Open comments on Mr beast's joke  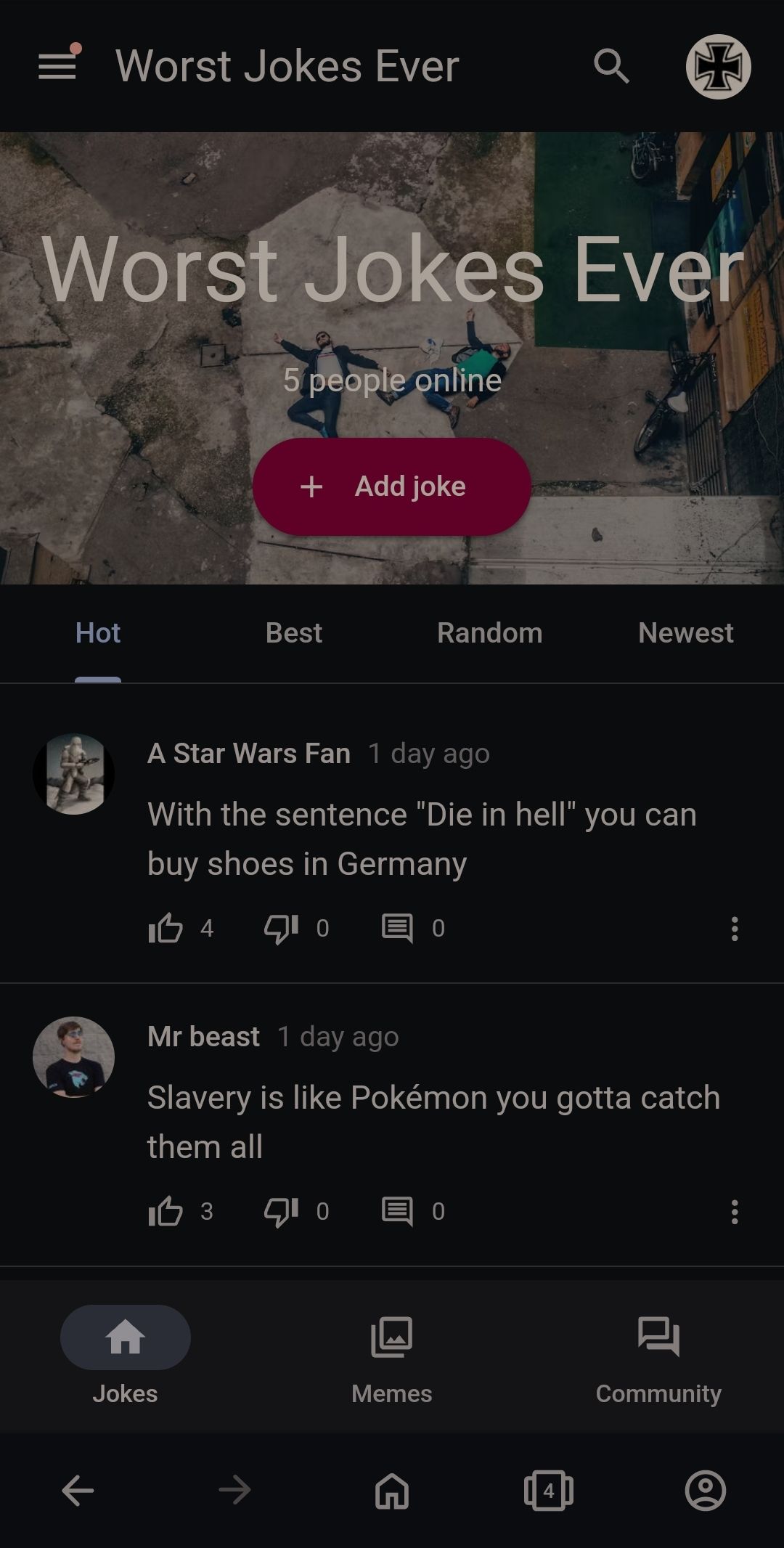point(397,1211)
